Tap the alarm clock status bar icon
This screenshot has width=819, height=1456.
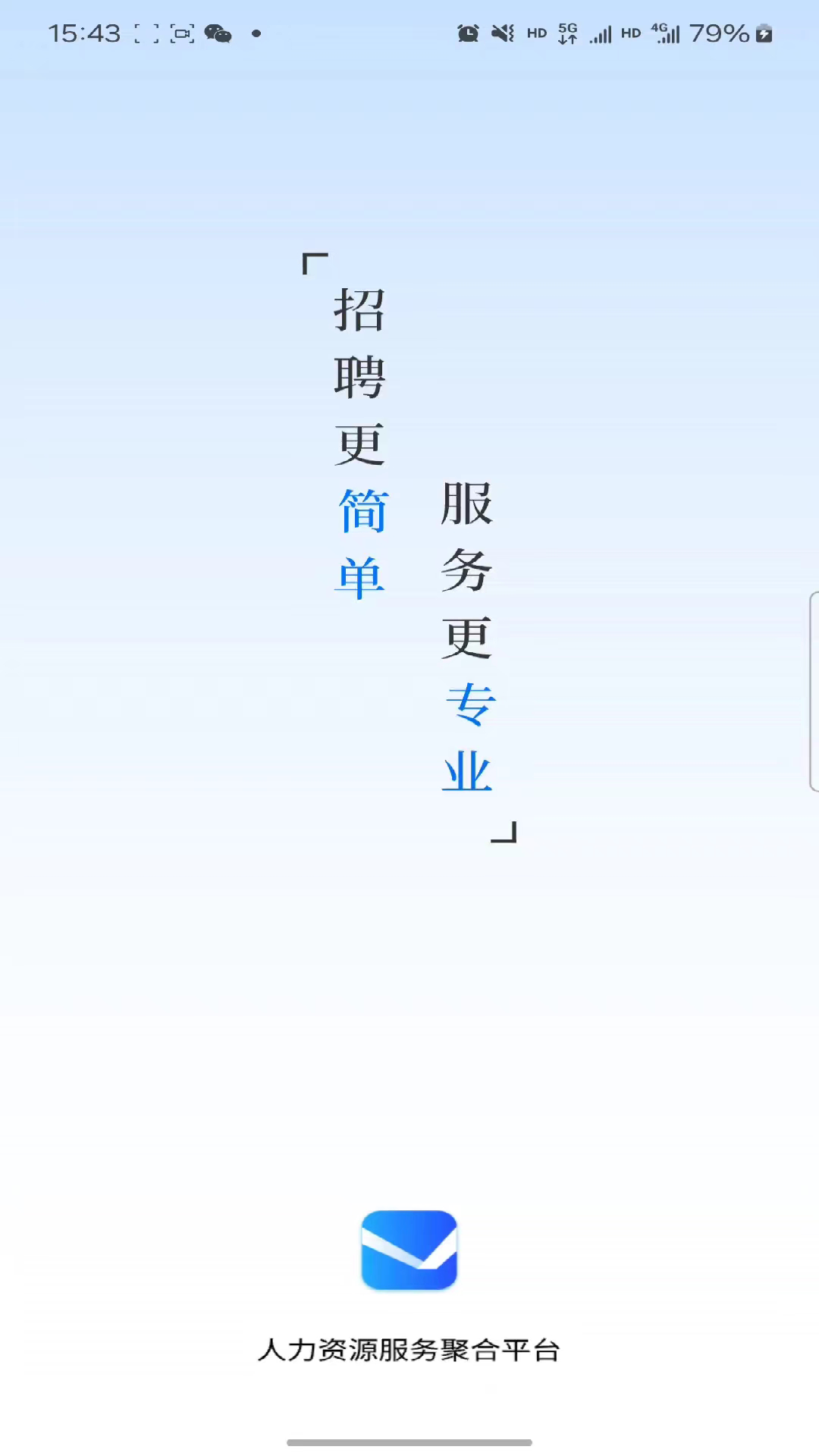tap(469, 33)
